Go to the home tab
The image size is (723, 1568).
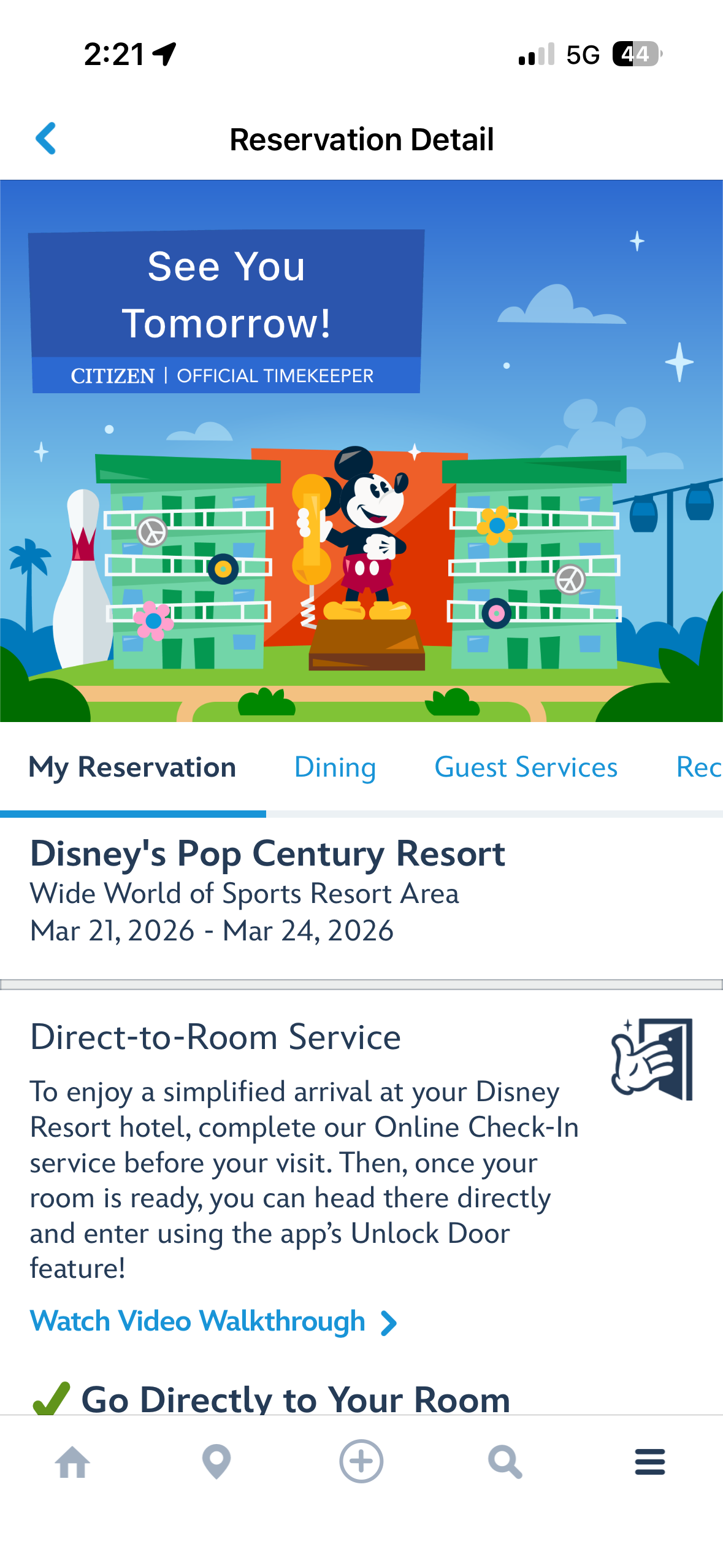click(x=72, y=1461)
